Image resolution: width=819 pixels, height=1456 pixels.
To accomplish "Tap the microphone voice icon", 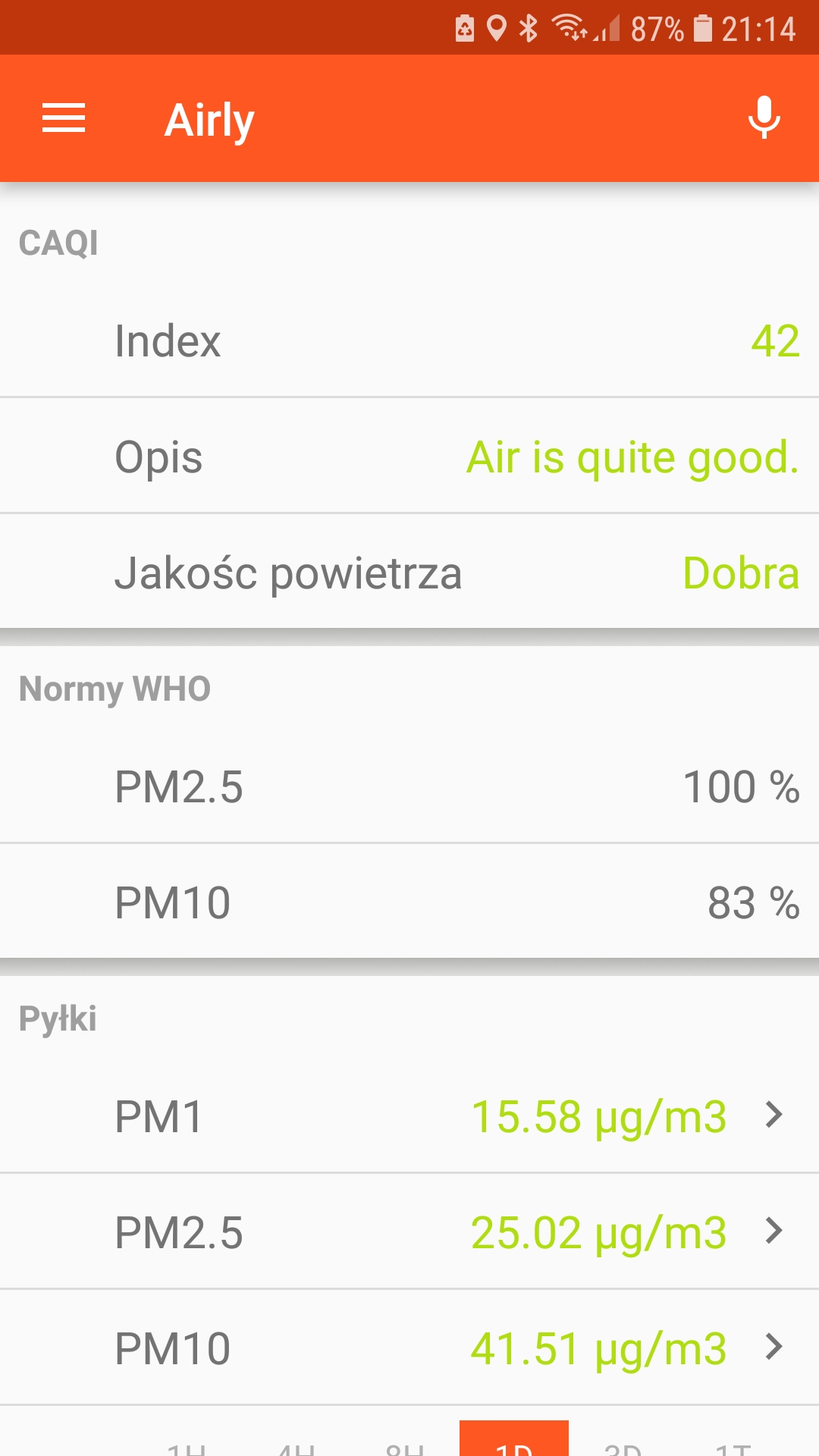I will 764,118.
